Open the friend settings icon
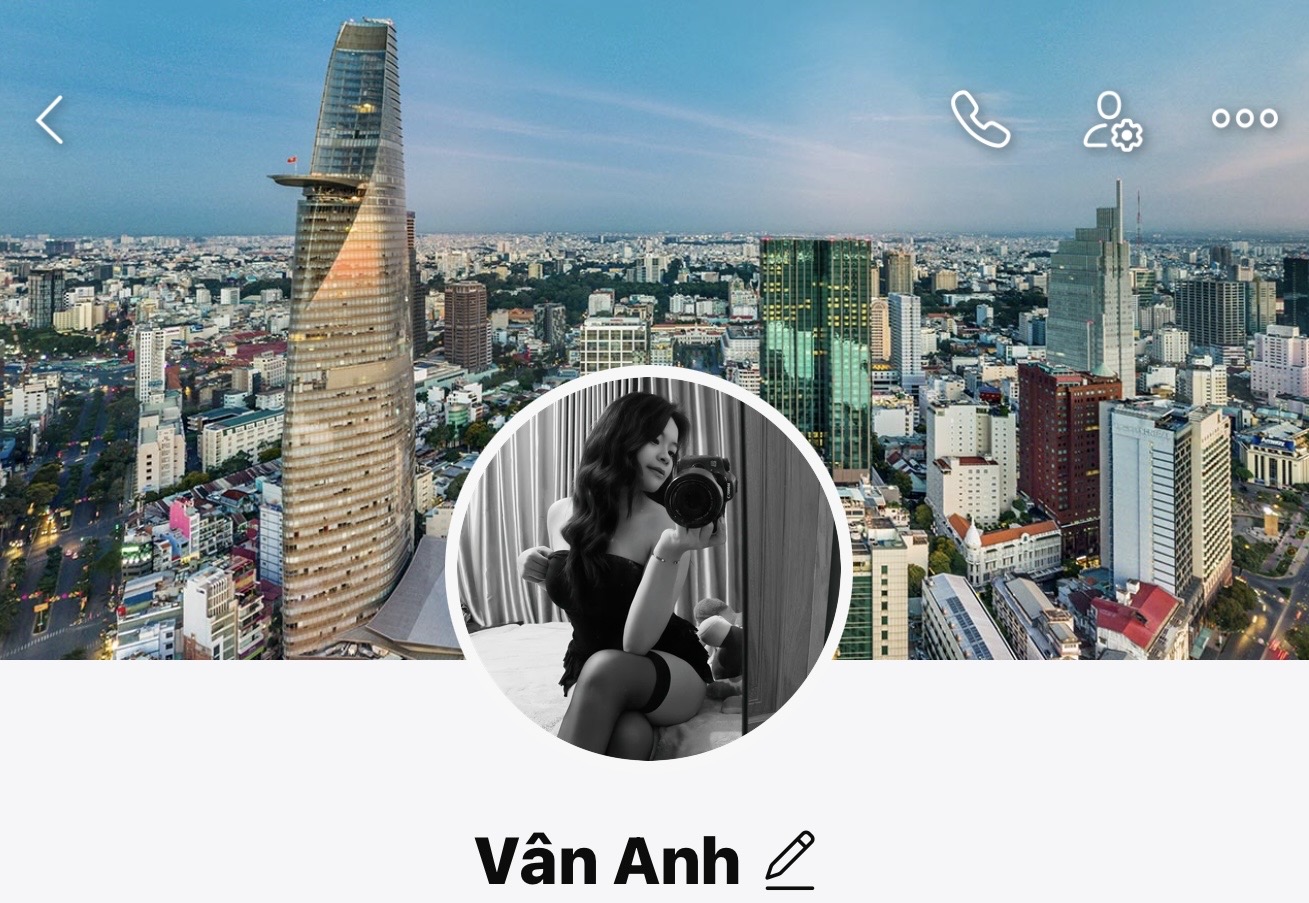The height and width of the screenshot is (903, 1309). (x=1112, y=121)
